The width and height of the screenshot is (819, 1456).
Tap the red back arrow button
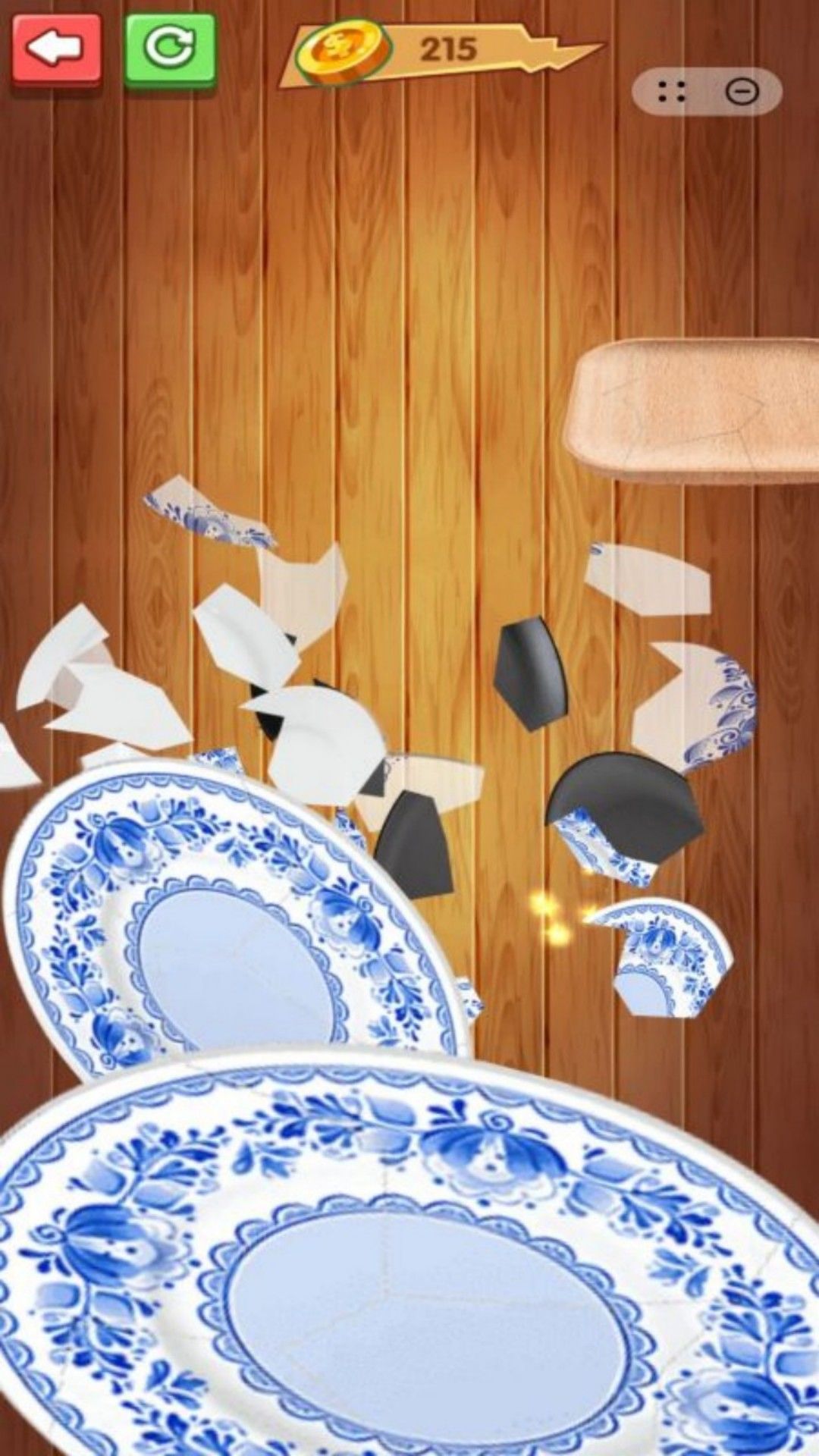coord(56,49)
